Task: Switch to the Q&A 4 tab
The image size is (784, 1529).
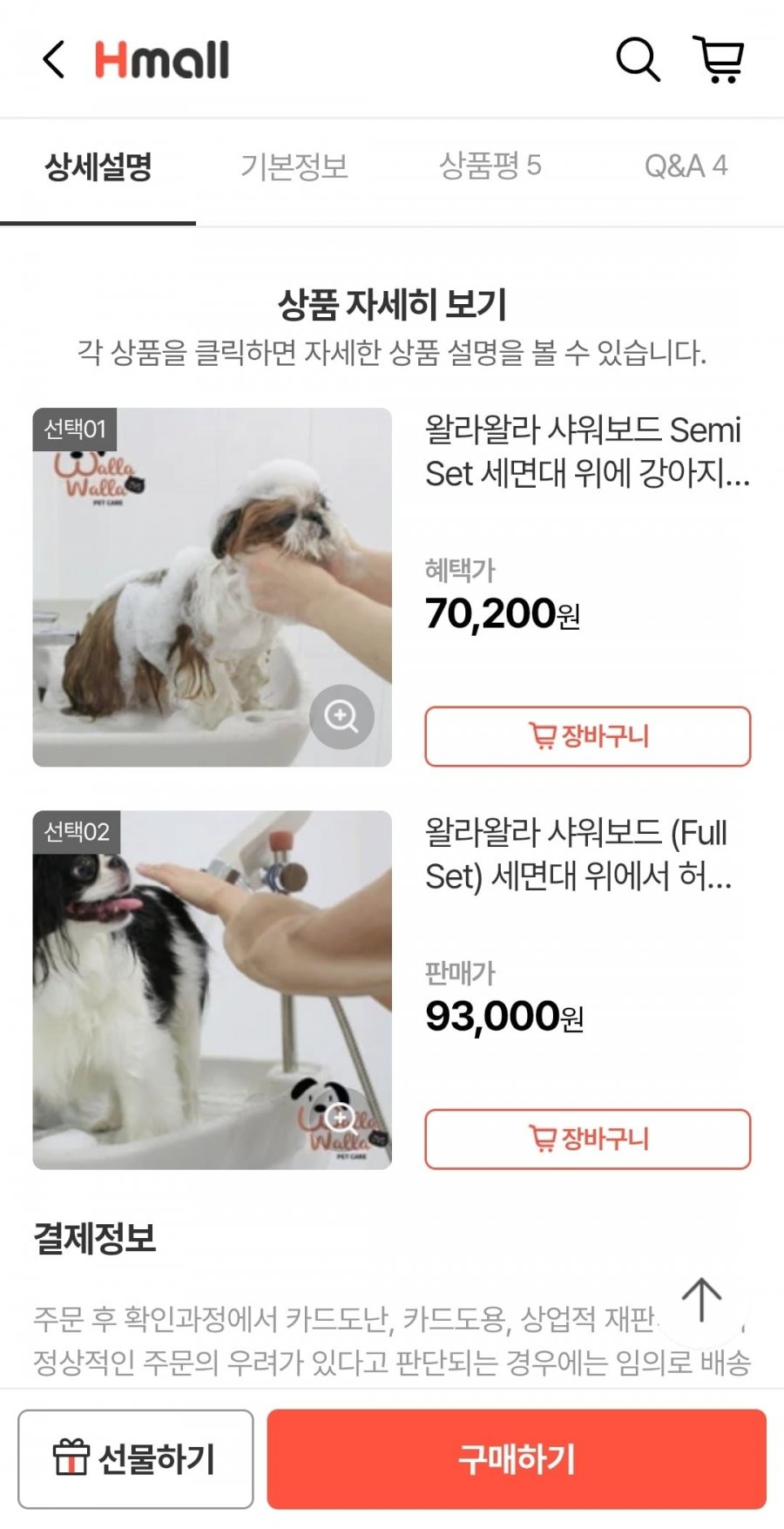Action: (x=686, y=166)
